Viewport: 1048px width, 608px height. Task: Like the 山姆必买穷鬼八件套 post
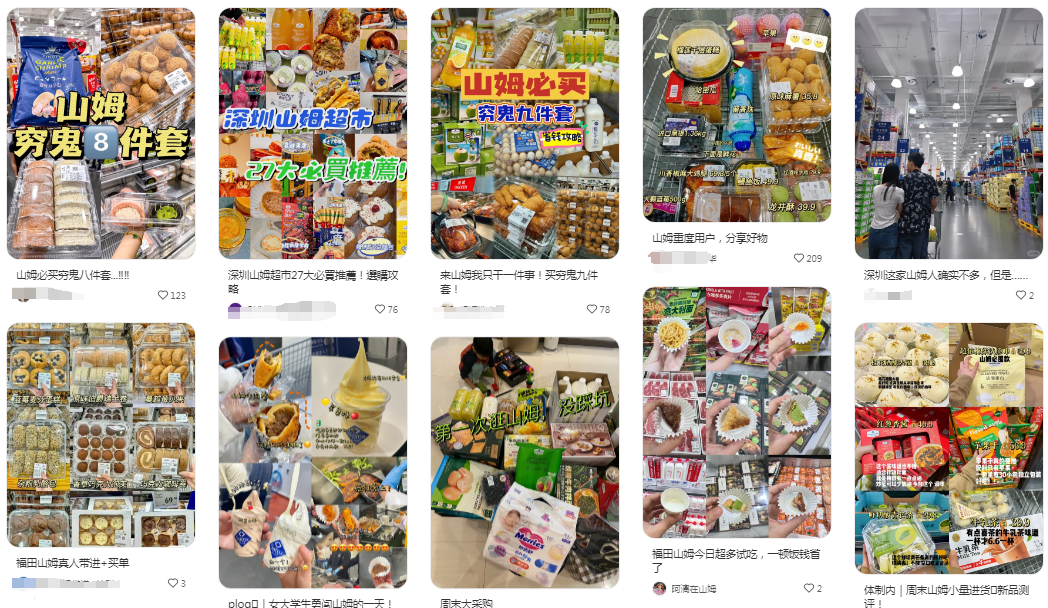click(163, 295)
